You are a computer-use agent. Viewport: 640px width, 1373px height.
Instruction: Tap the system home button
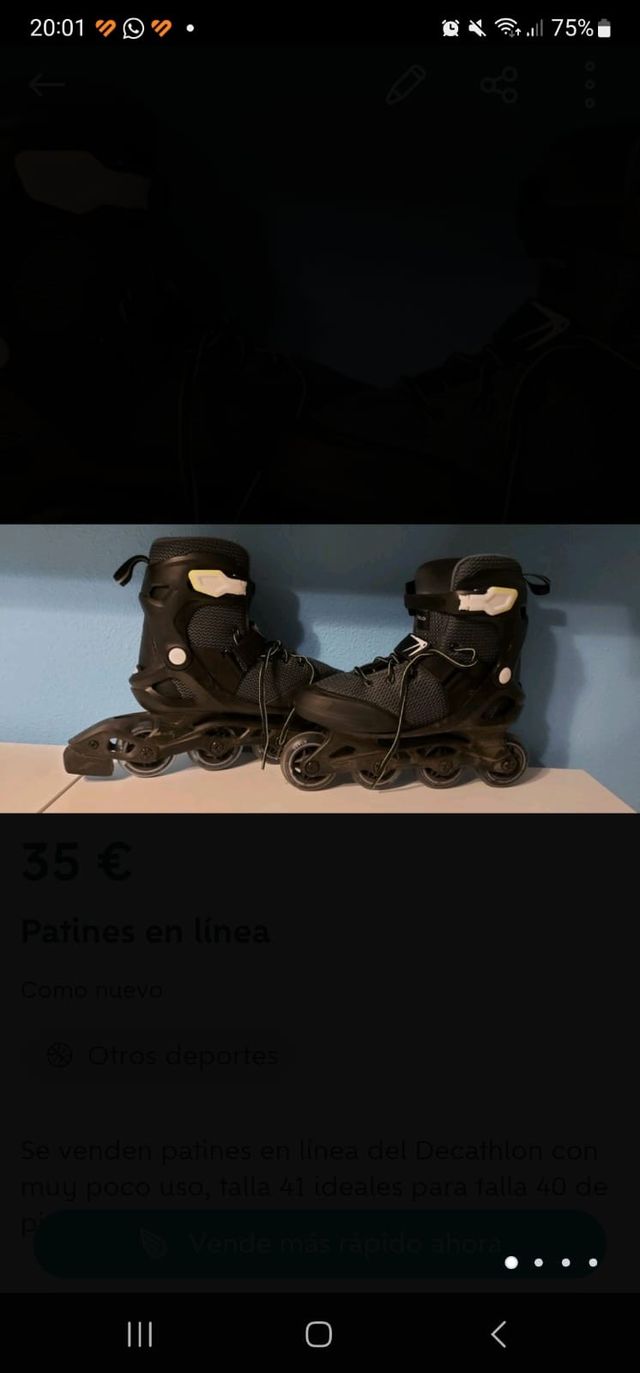coord(319,1333)
